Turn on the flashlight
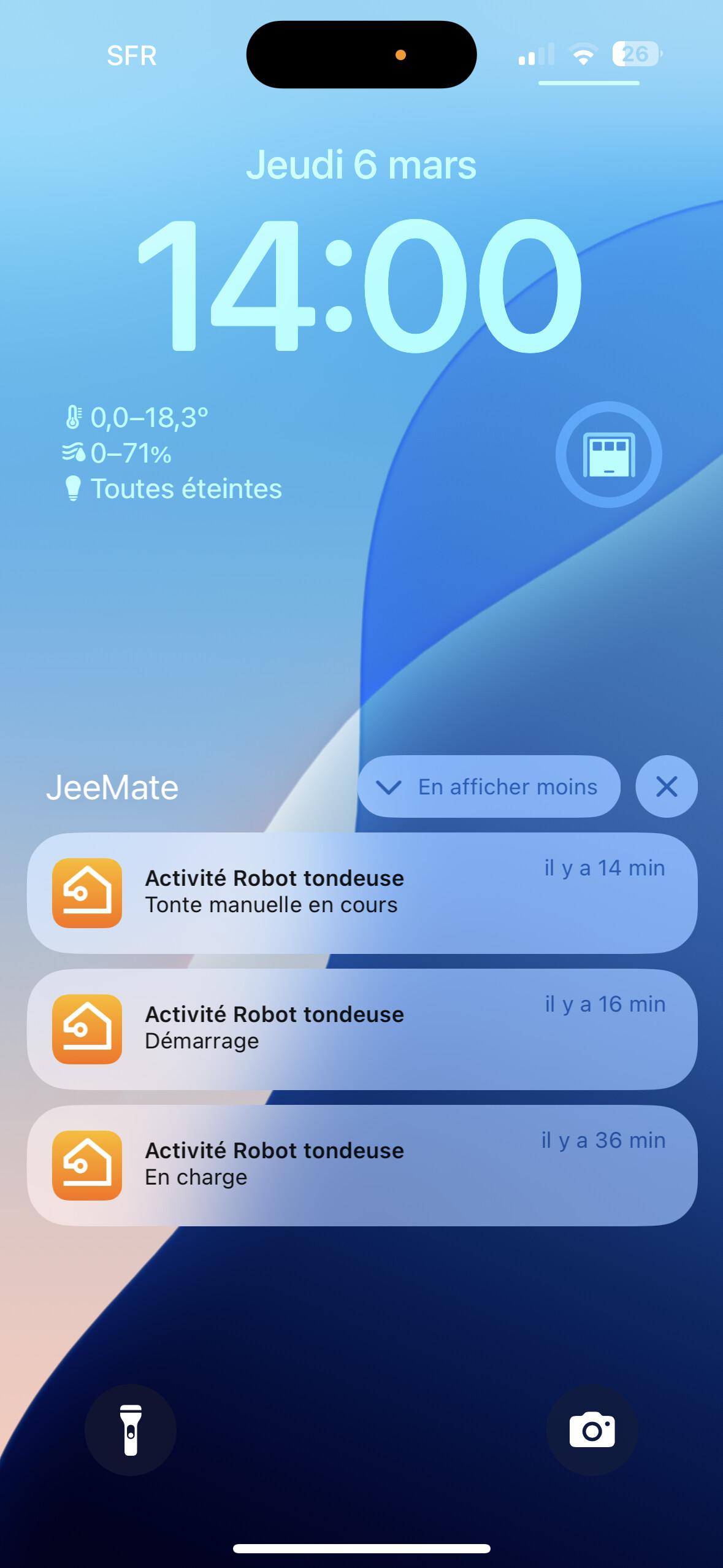 pos(131,1430)
